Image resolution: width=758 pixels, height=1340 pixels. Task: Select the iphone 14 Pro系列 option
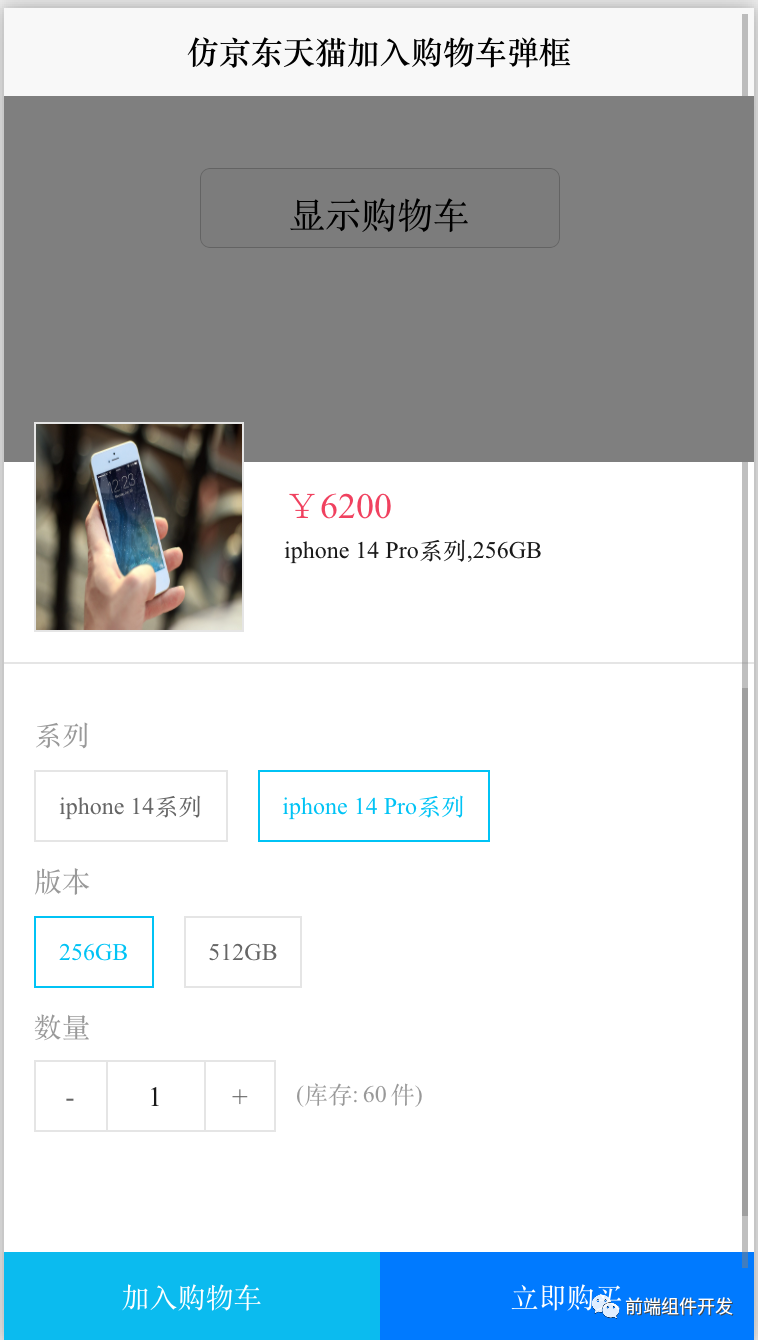373,806
